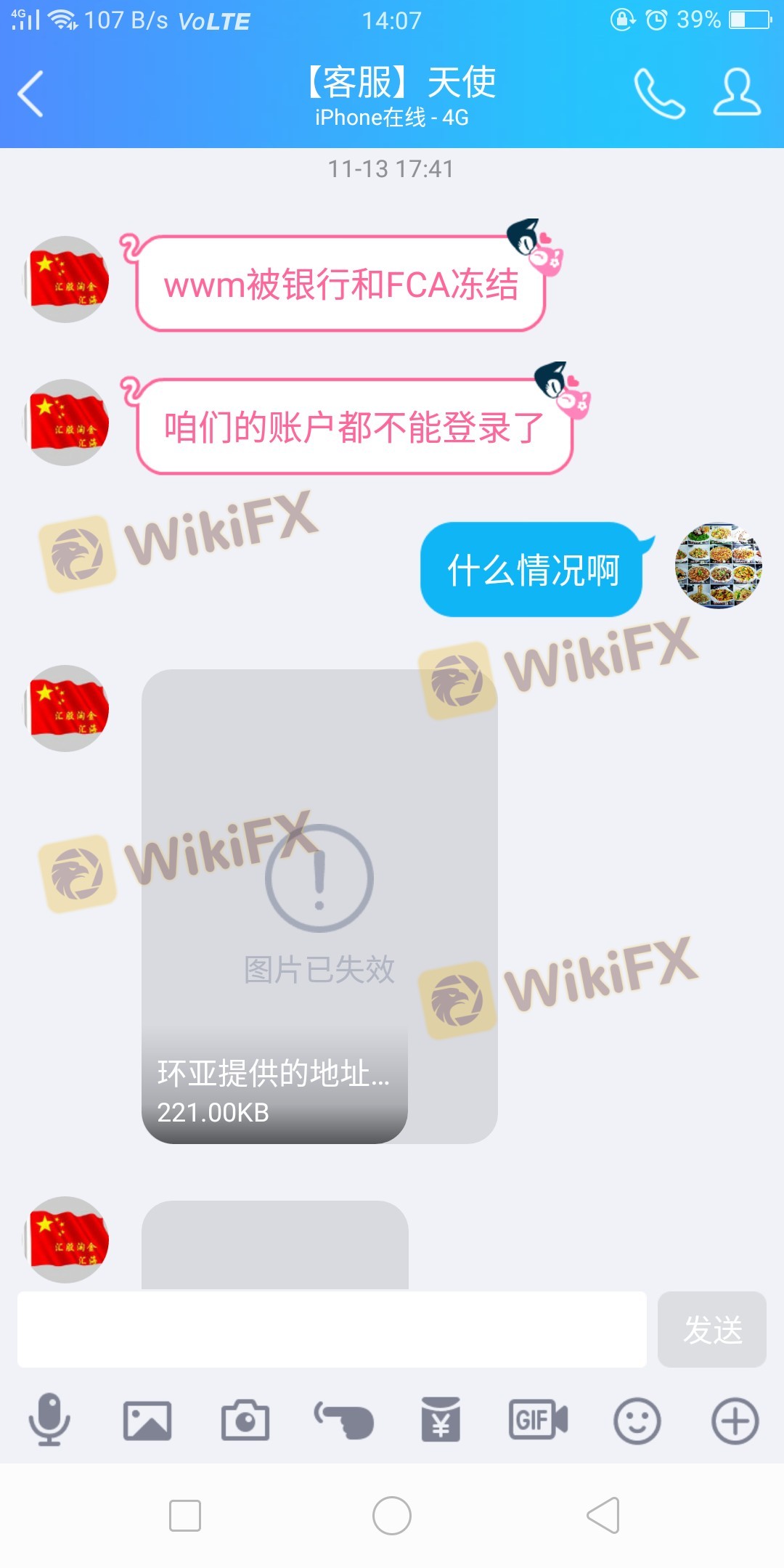Expand more options with the plus icon

coord(735,1420)
